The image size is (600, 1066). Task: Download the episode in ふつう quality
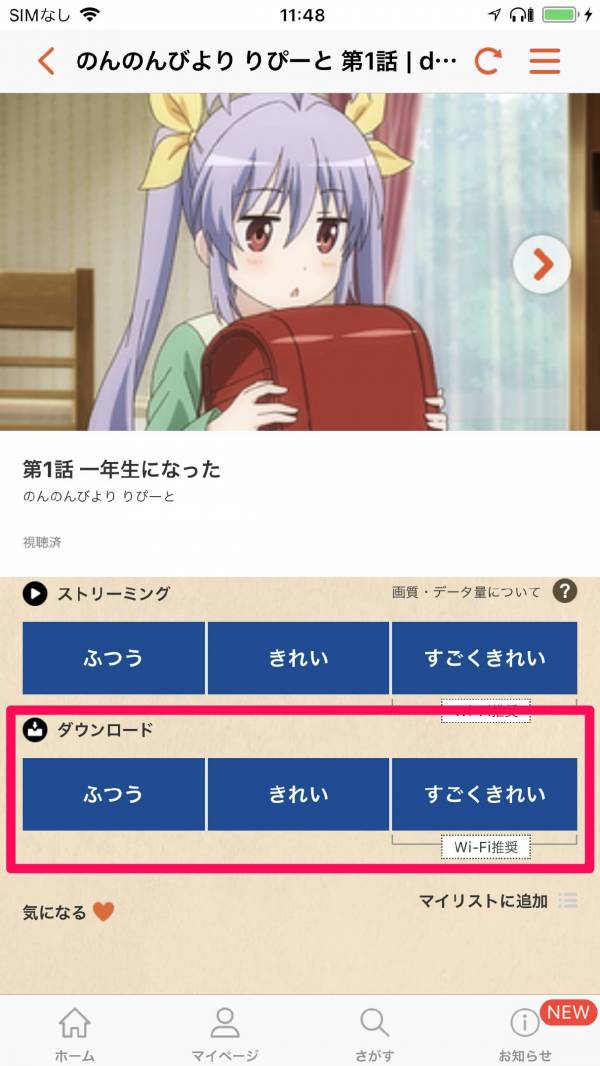pos(113,794)
